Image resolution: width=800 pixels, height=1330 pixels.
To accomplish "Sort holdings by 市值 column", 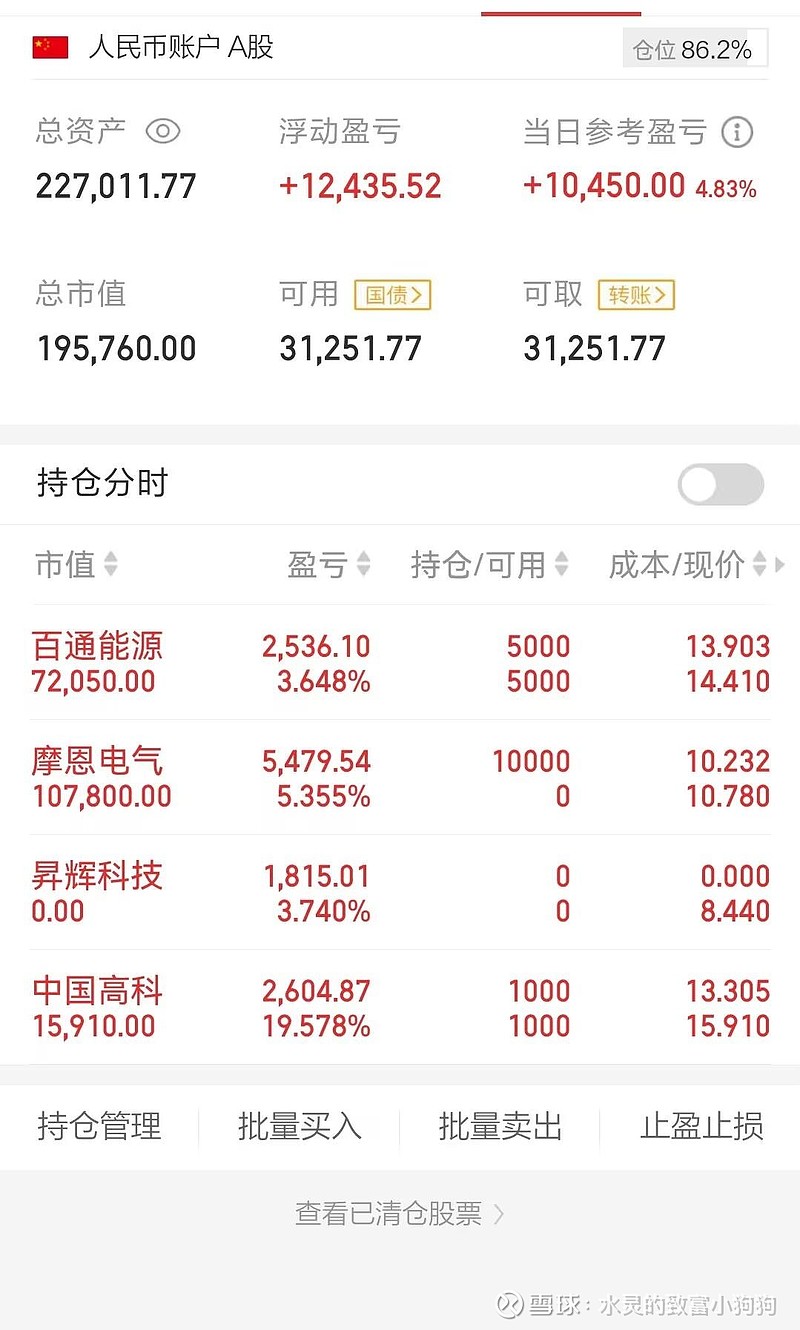I will tap(110, 566).
